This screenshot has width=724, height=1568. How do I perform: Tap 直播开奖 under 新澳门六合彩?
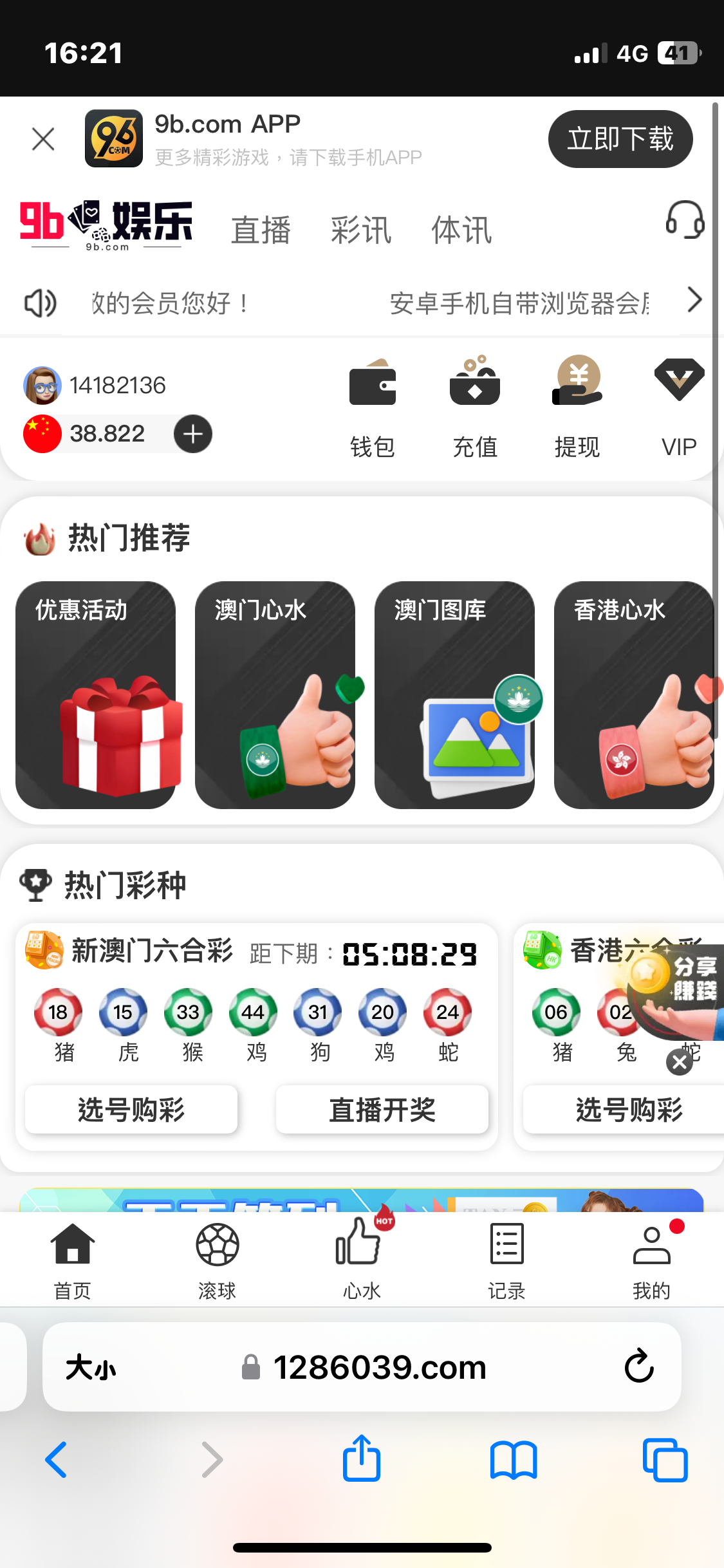382,1110
